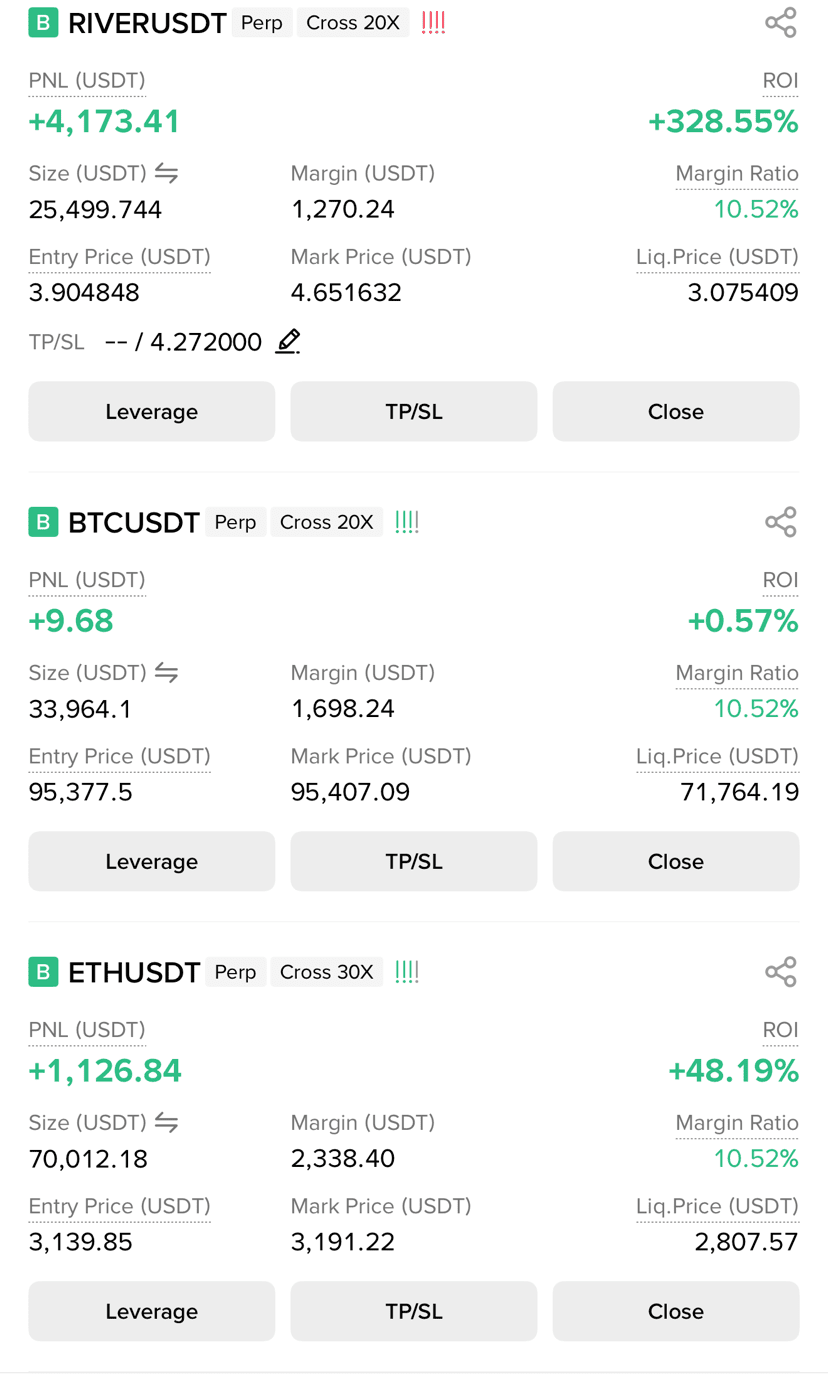Open the ETHUSDT trading pair
This screenshot has height=1386, width=828.
134,972
